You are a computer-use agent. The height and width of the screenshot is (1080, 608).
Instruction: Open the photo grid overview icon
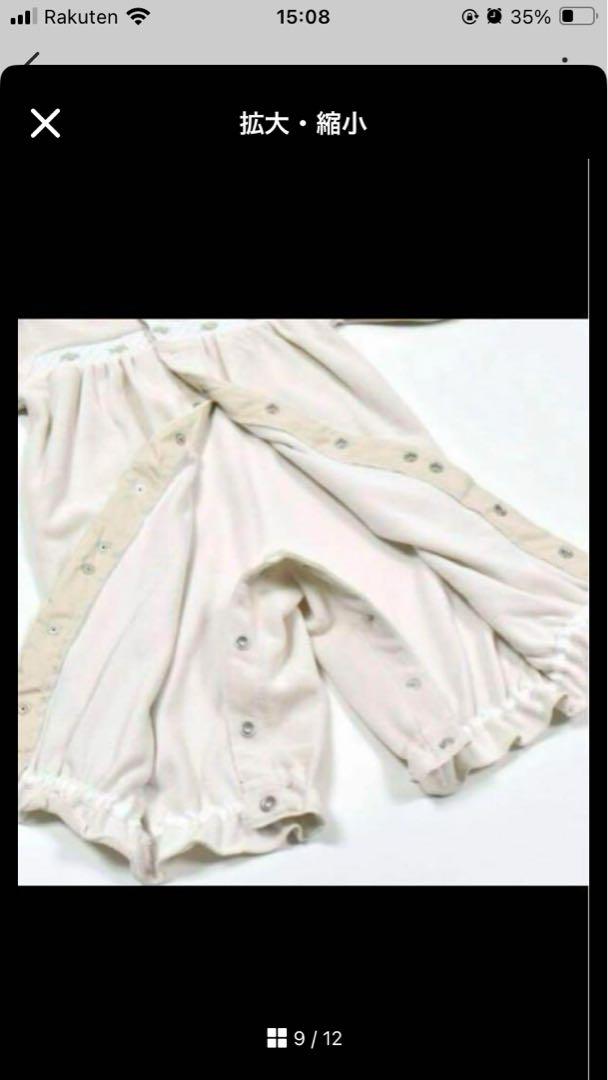point(277,1038)
